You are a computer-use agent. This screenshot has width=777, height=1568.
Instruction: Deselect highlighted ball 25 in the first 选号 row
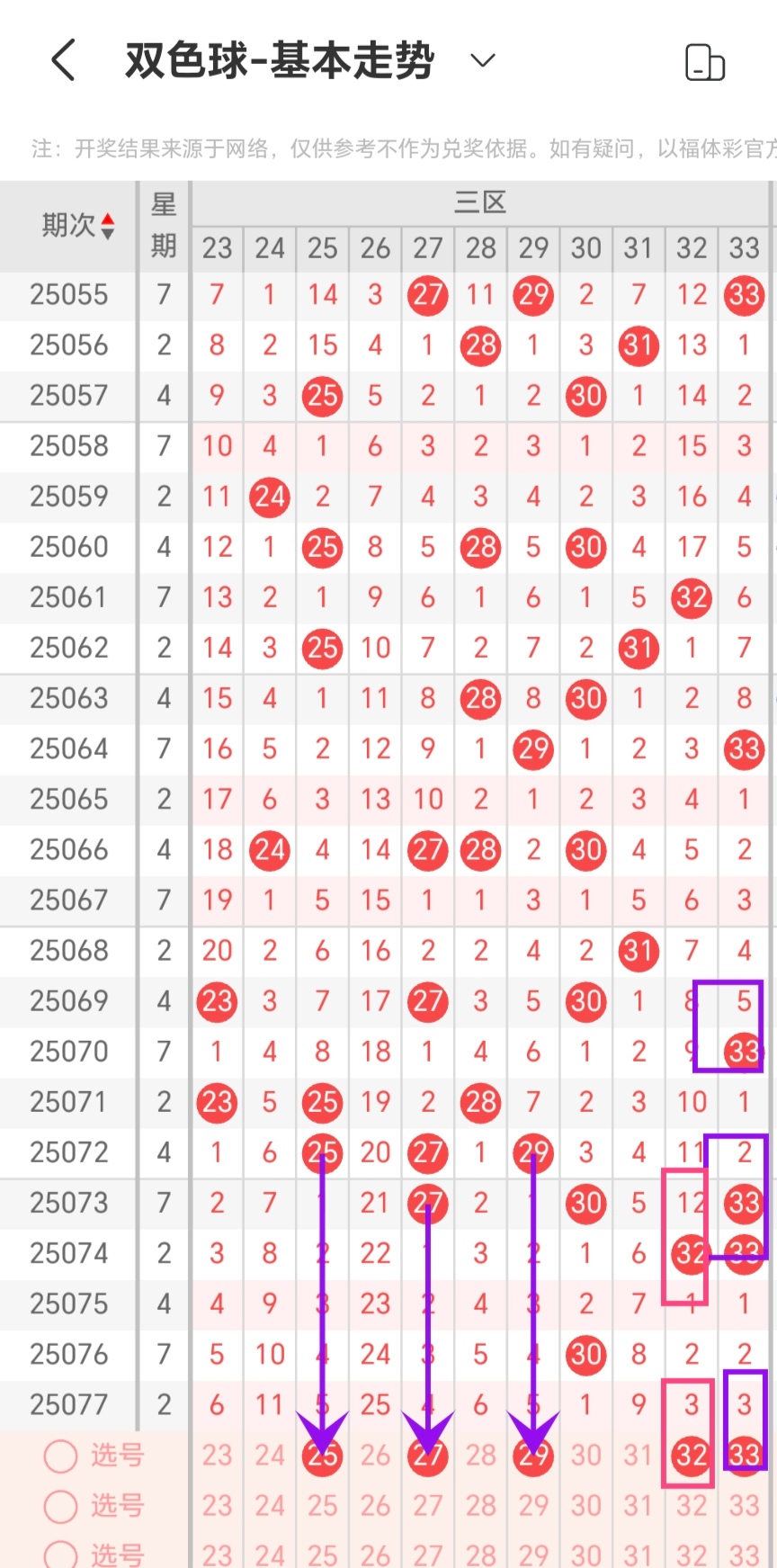click(323, 1456)
